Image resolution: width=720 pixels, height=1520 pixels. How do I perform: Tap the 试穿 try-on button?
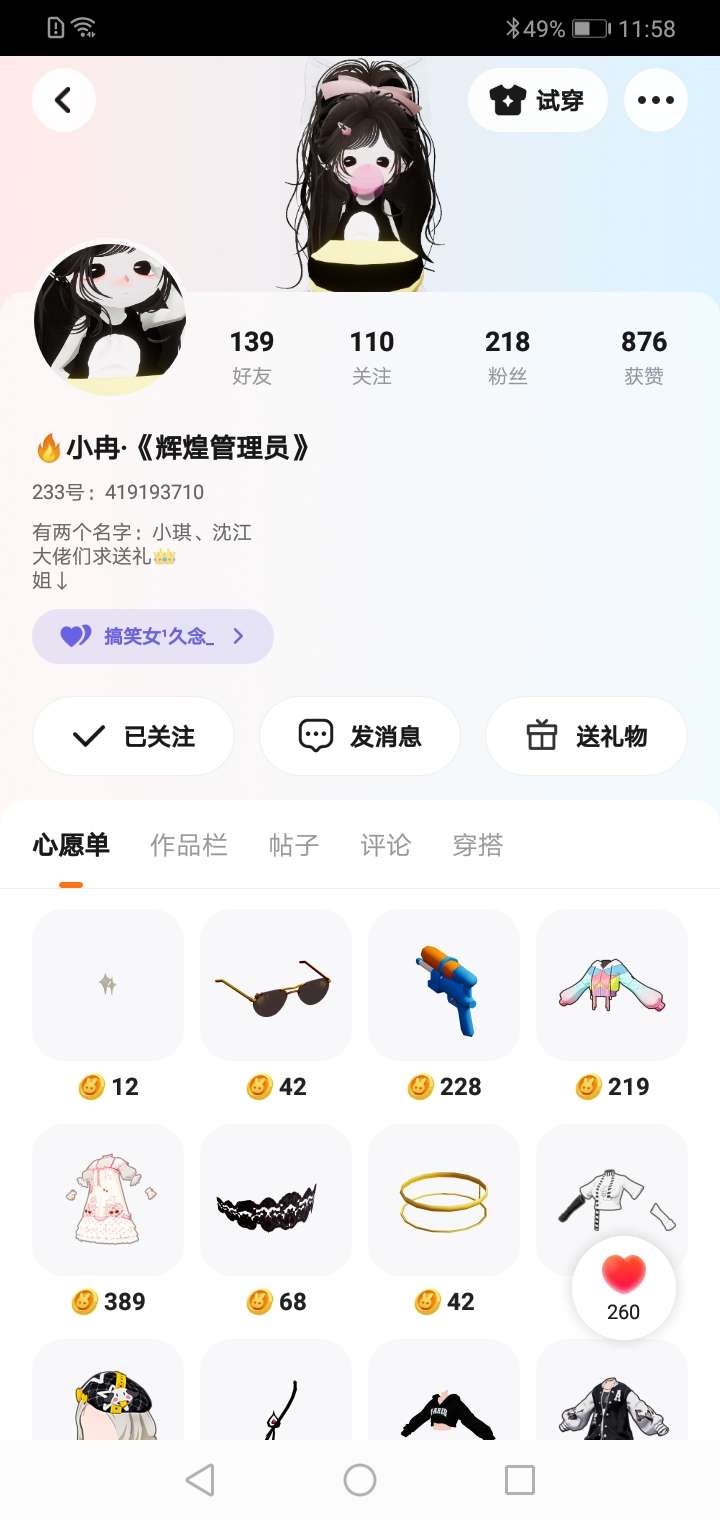coord(537,100)
